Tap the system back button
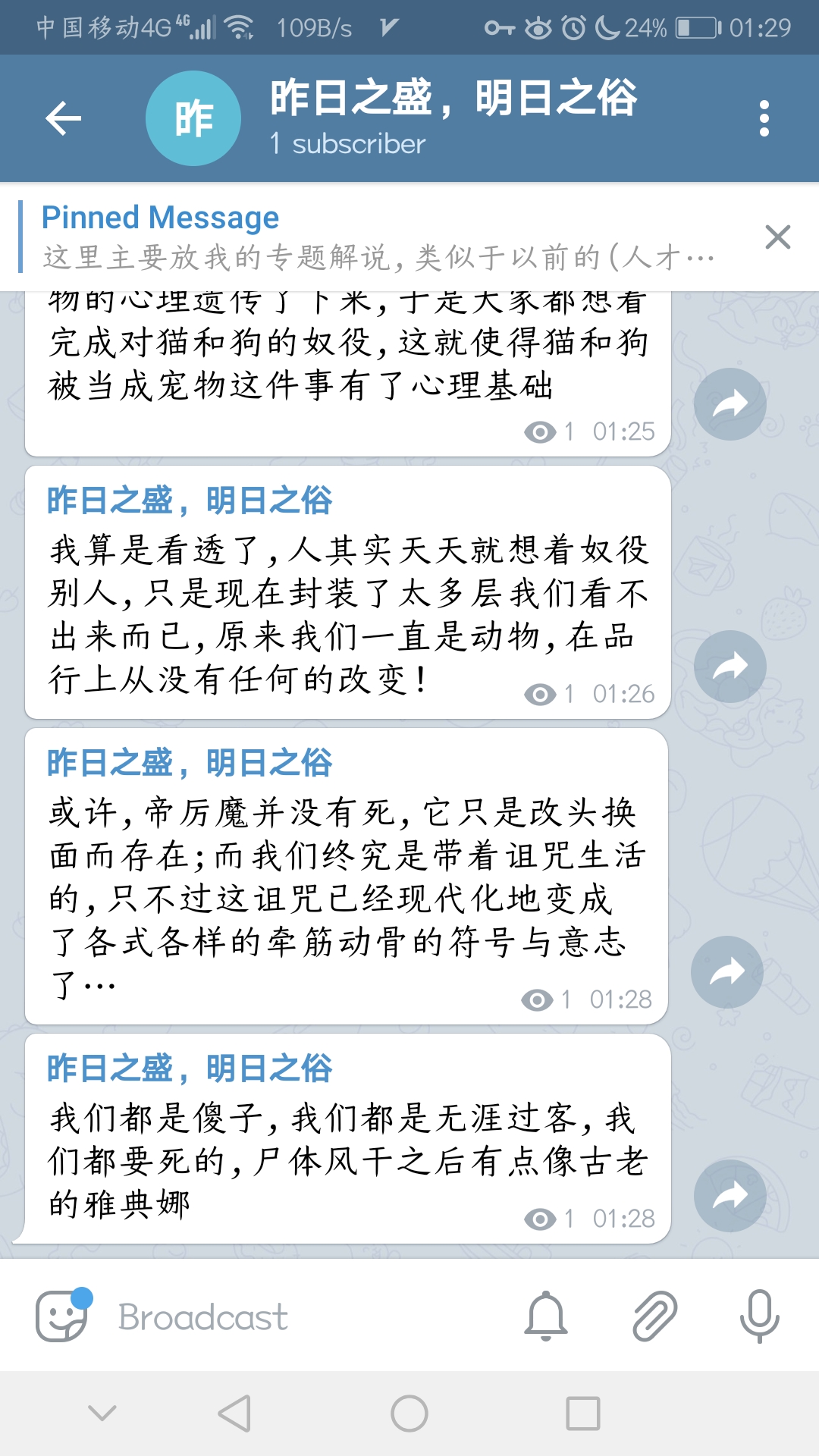819x1456 pixels. pyautogui.click(x=234, y=1414)
